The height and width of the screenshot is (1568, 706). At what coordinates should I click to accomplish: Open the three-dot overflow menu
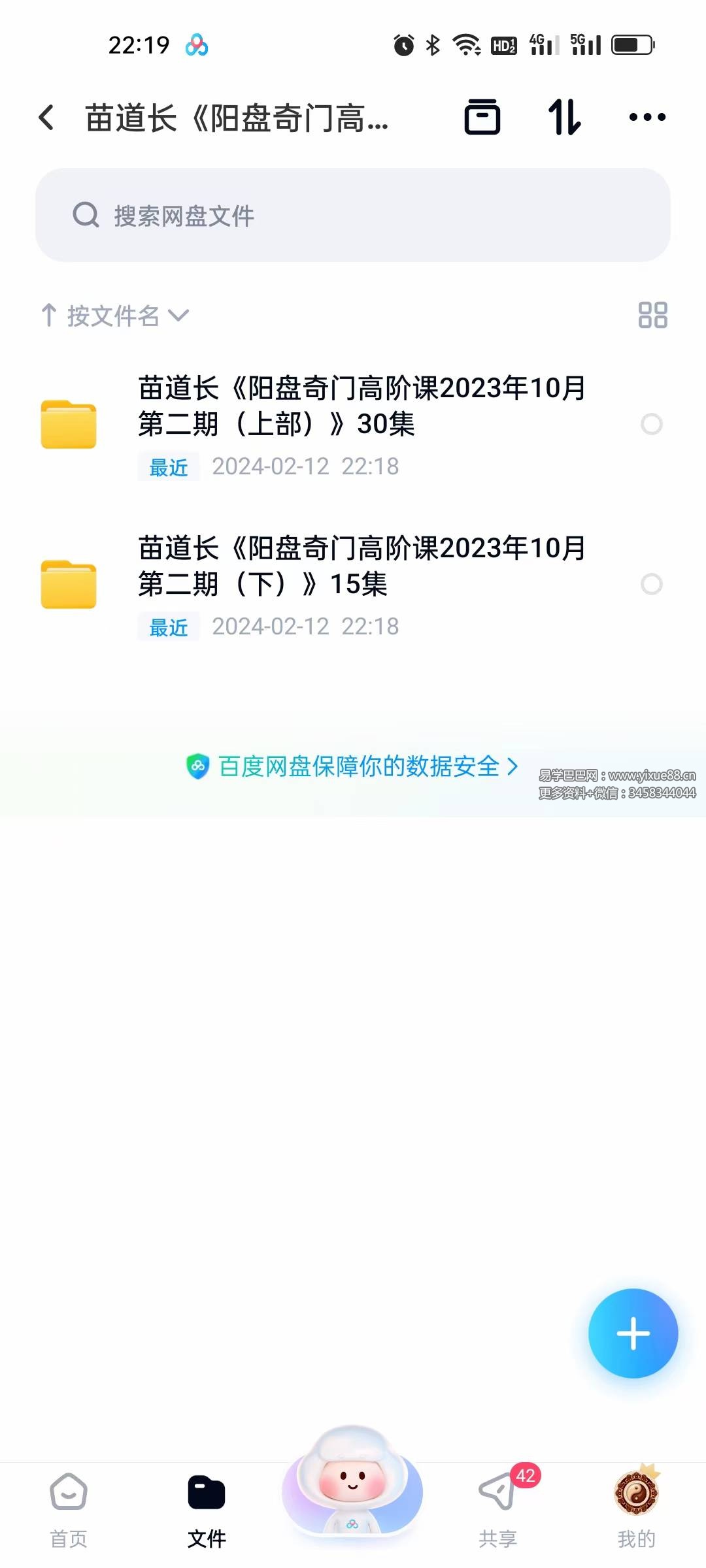[647, 118]
